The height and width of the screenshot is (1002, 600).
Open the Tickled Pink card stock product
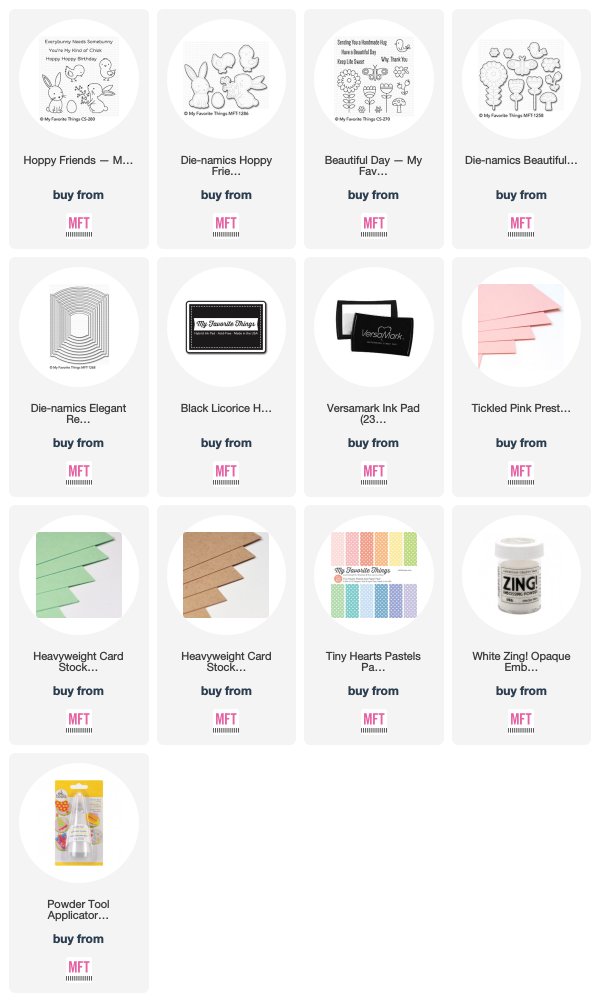point(521,327)
